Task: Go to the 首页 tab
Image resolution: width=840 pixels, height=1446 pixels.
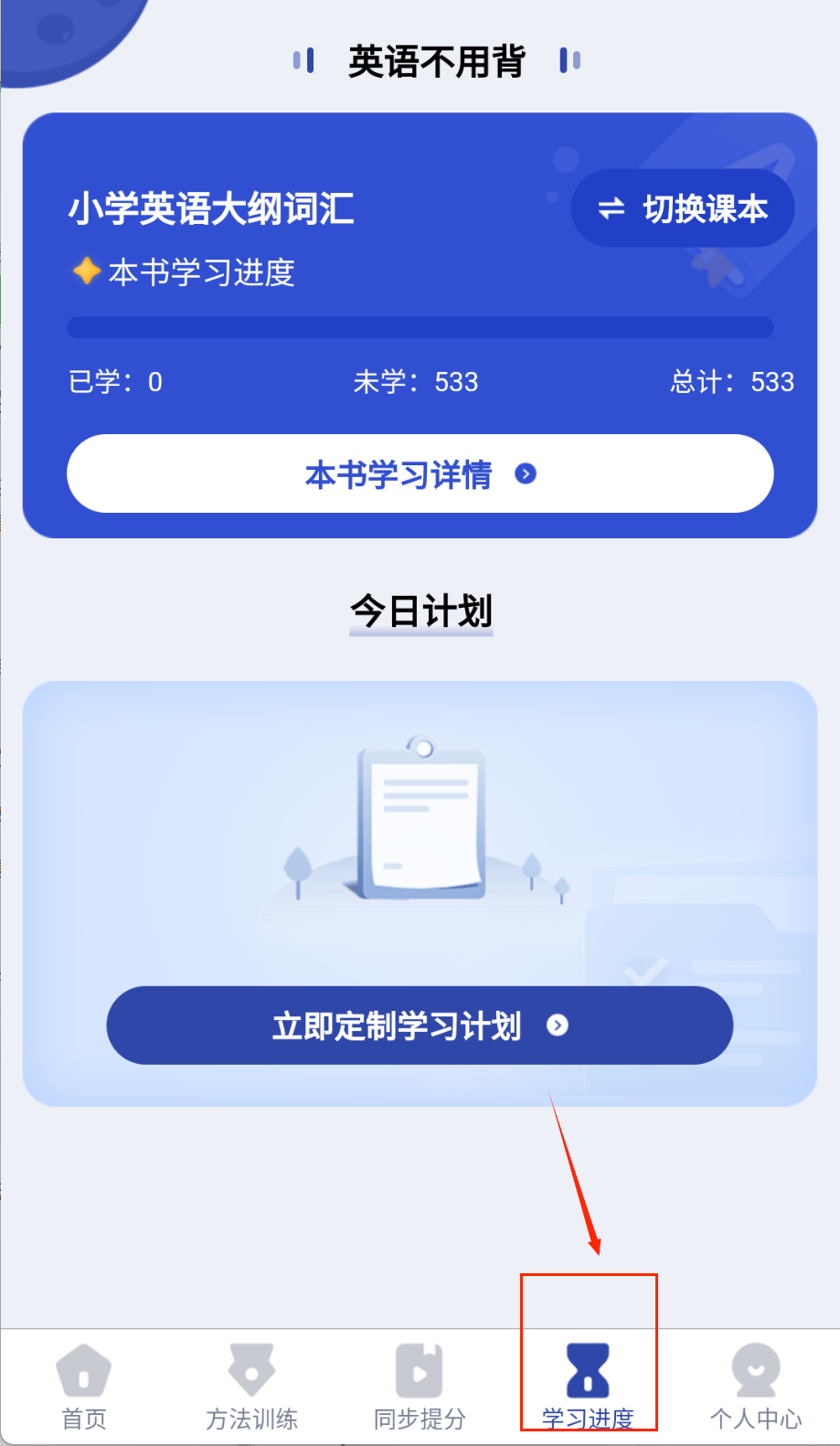Action: click(83, 1386)
